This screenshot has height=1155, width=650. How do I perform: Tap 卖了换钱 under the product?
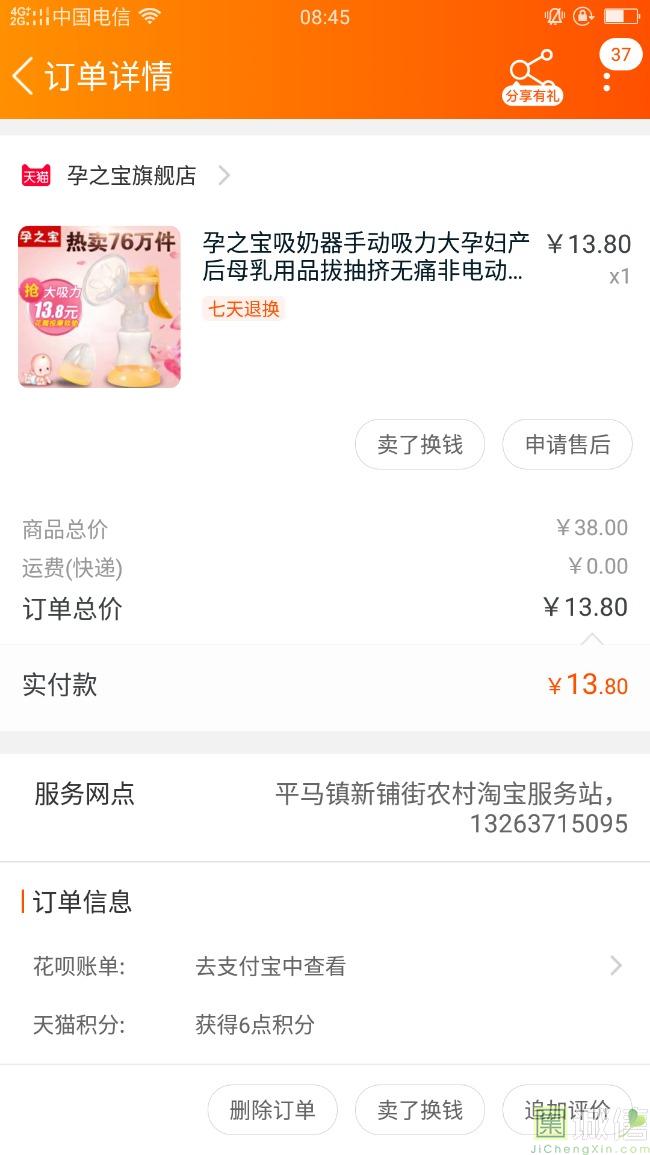click(x=420, y=445)
